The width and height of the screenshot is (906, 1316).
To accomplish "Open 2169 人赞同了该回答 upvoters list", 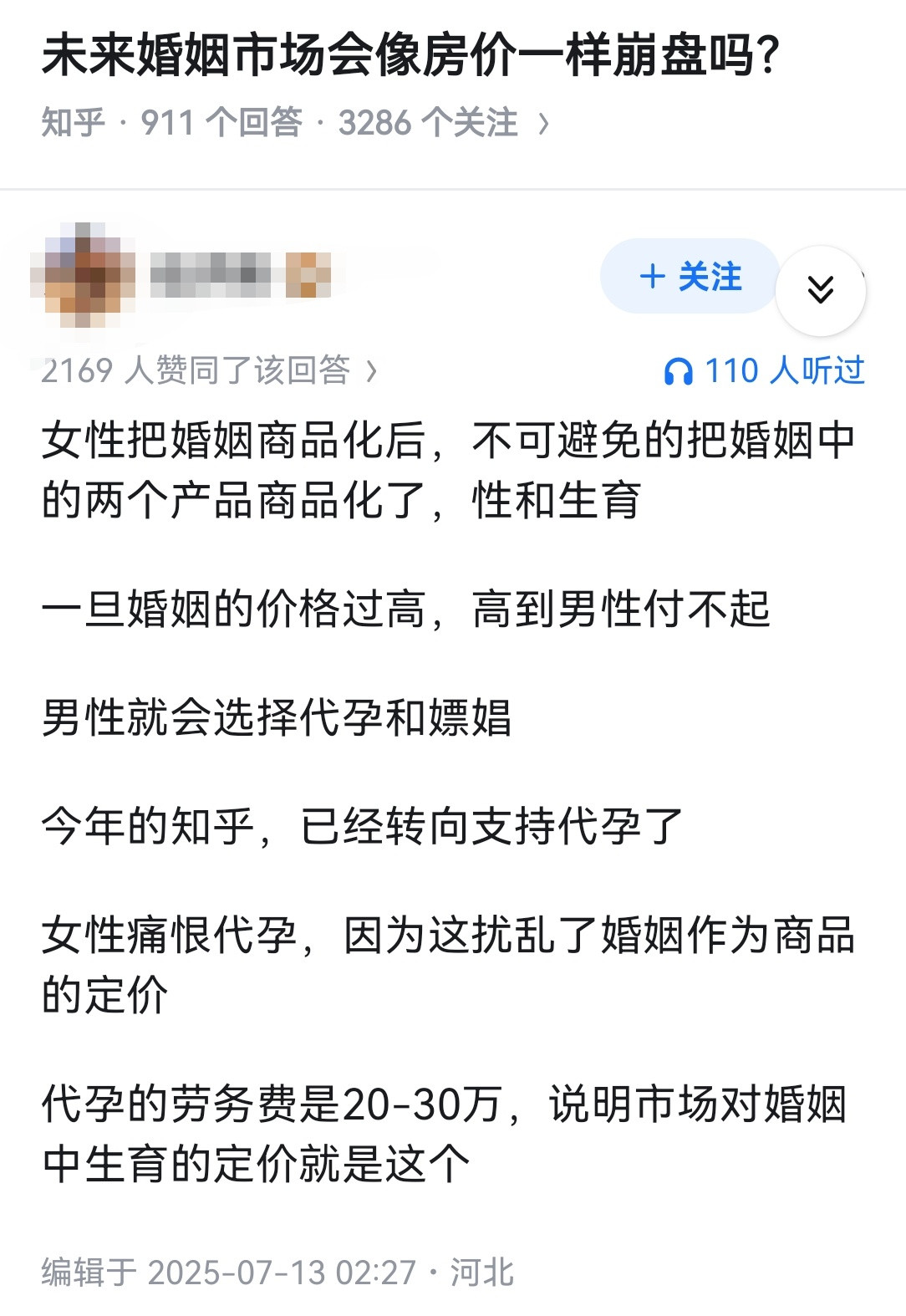I will (x=201, y=372).
